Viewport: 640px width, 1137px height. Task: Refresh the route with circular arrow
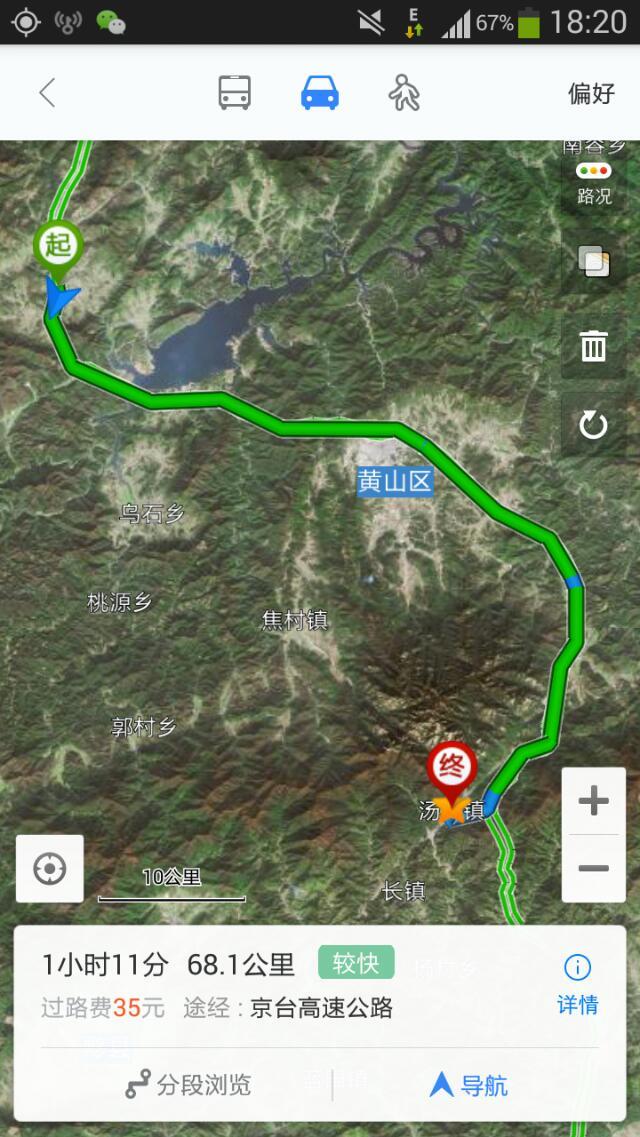(593, 426)
